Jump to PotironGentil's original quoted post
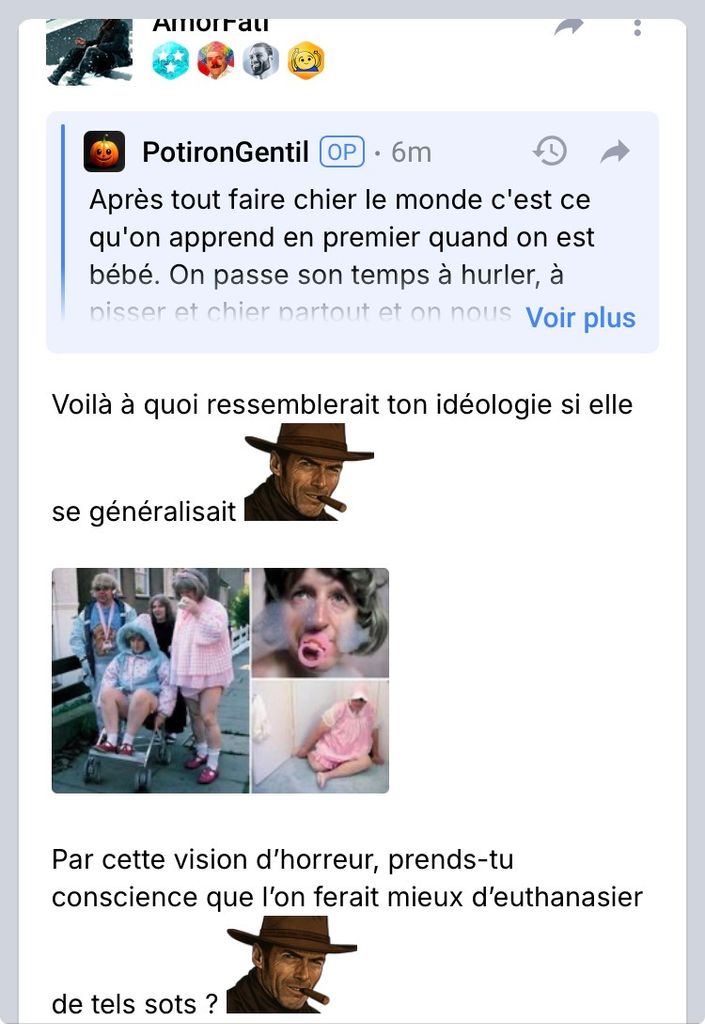Viewport: 705px width, 1024px height. click(x=615, y=151)
